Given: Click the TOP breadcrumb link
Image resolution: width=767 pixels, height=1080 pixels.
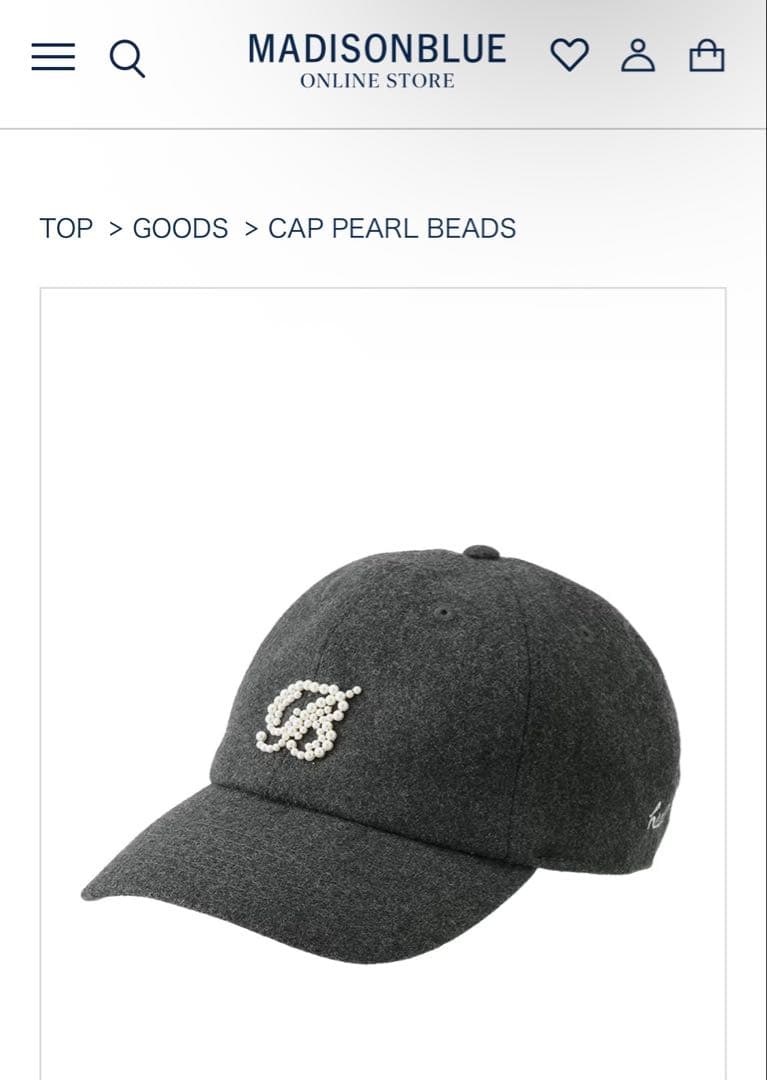Looking at the screenshot, I should pos(64,228).
